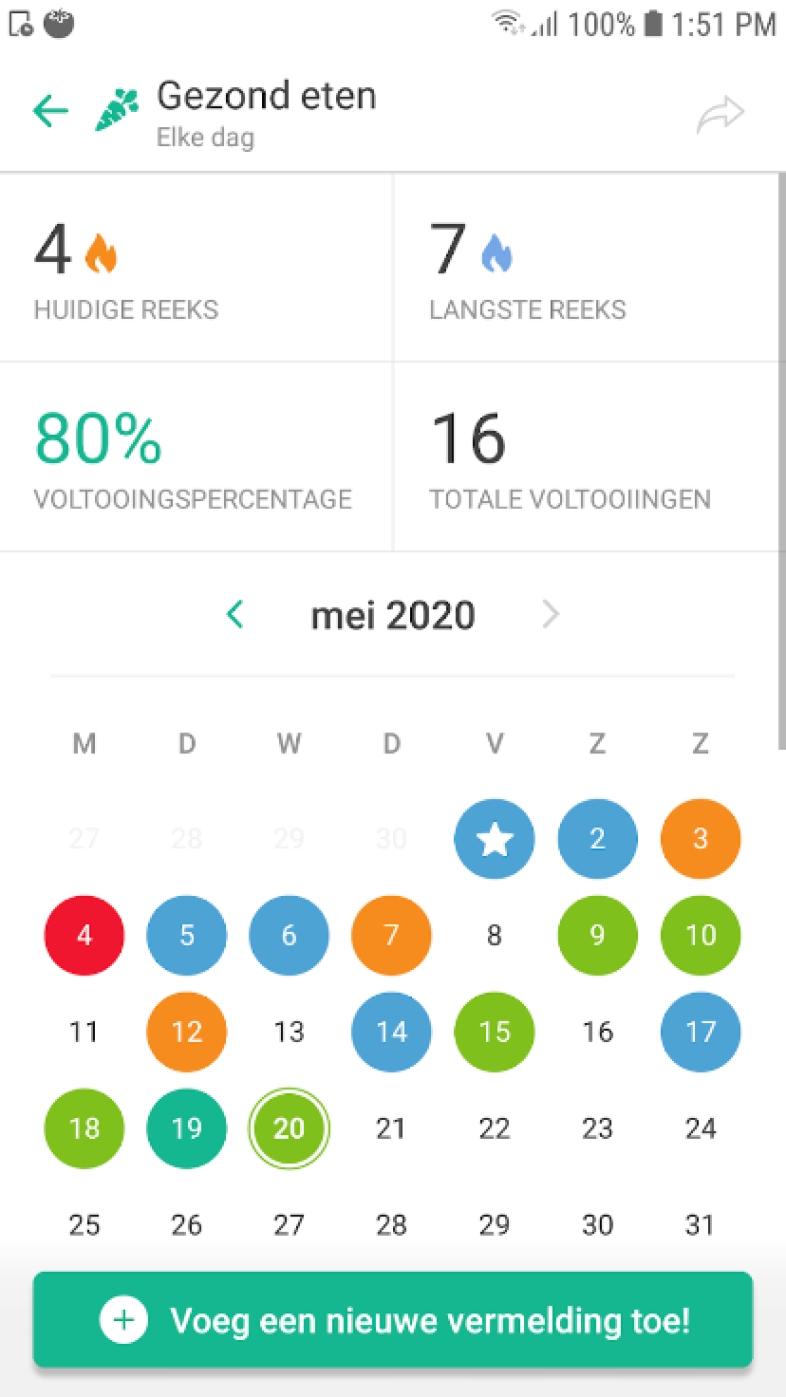
Task: Advance to the next month
Action: tap(551, 615)
